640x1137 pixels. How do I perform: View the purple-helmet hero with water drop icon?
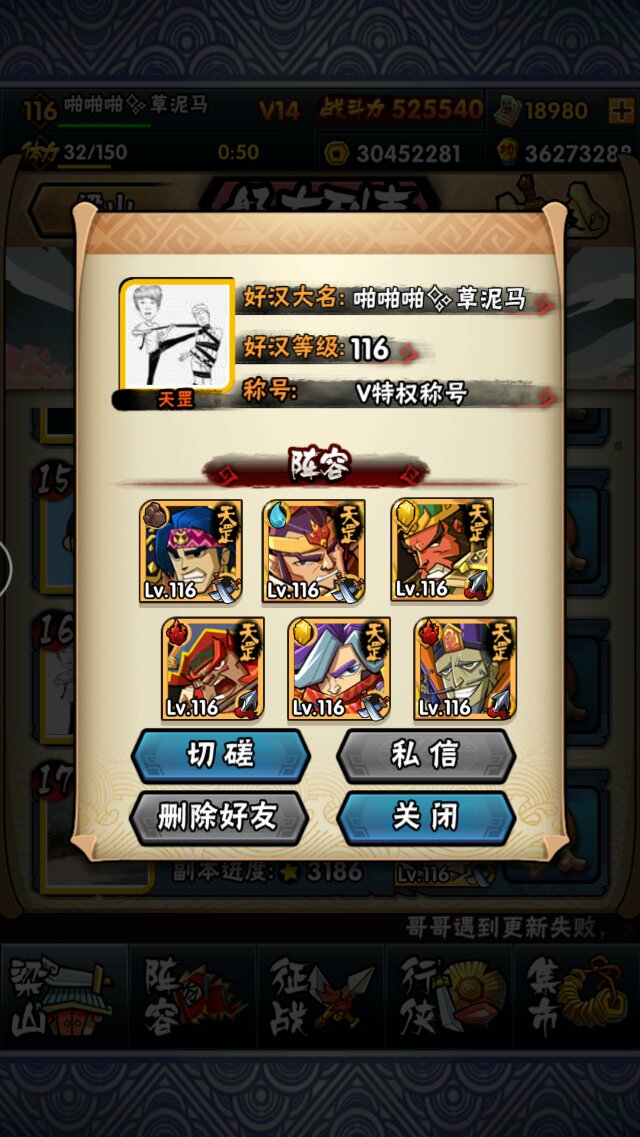coord(314,550)
